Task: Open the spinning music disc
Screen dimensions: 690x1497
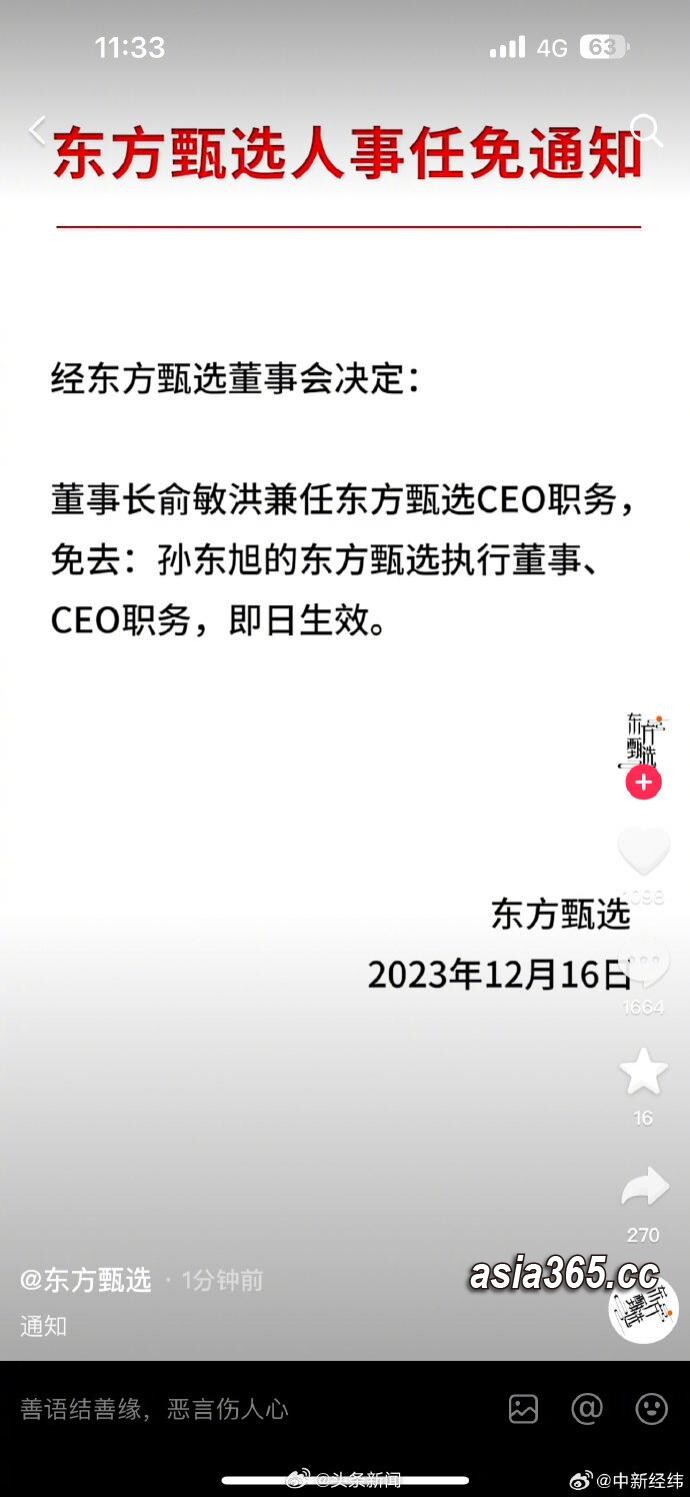Action: tap(643, 1309)
